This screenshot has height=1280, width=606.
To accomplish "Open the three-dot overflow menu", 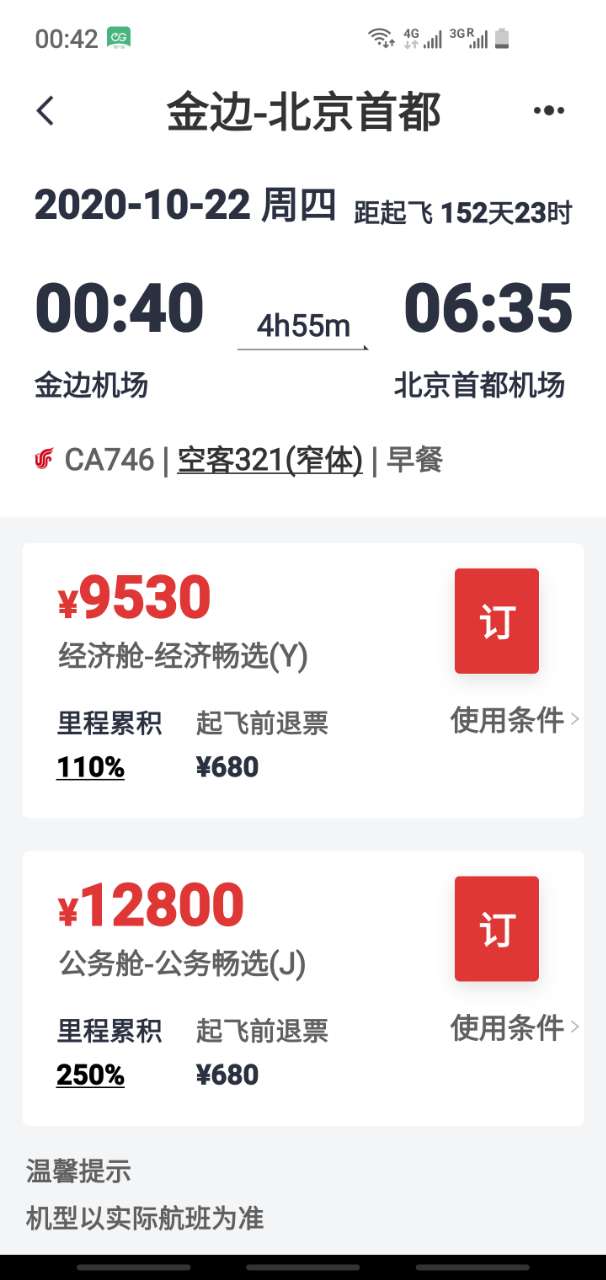I will click(548, 111).
